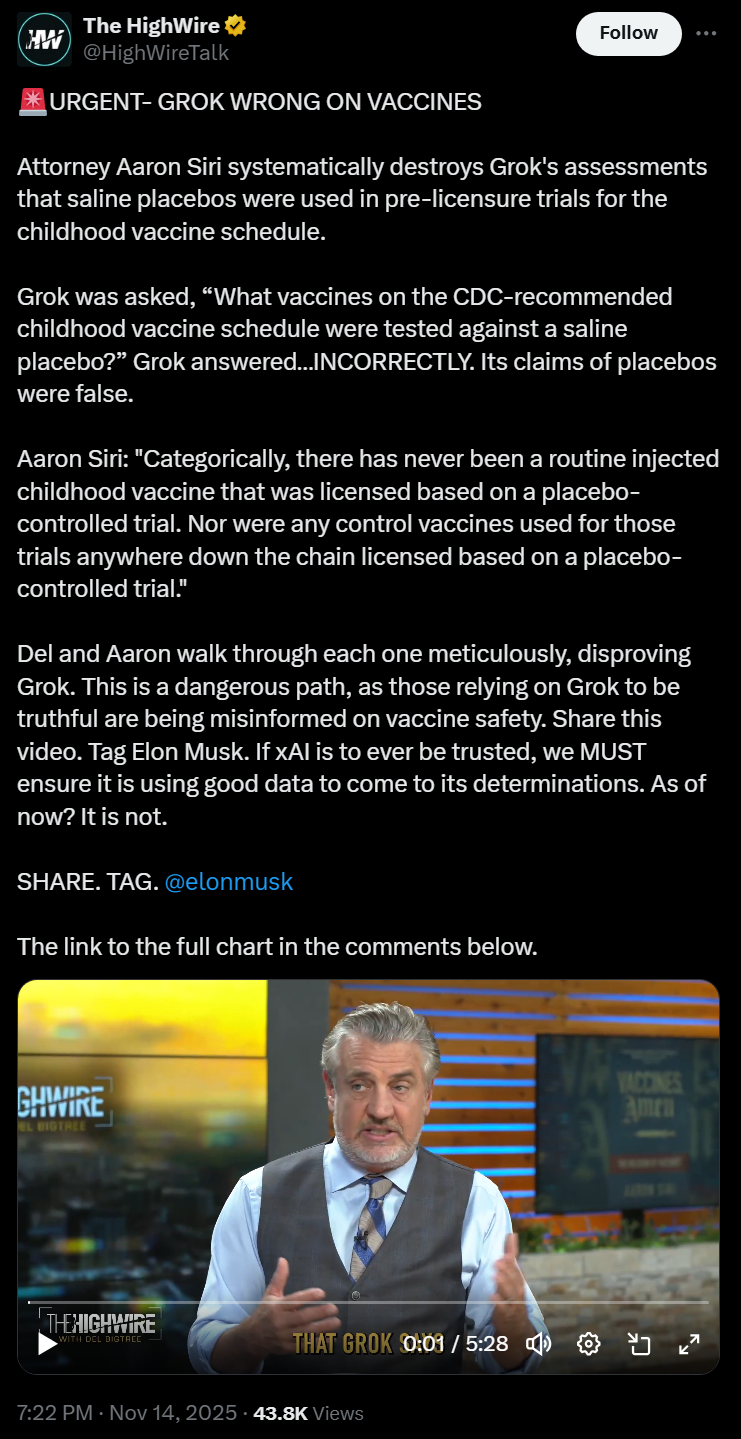
Task: Open the post's more options menu
Action: pos(706,34)
